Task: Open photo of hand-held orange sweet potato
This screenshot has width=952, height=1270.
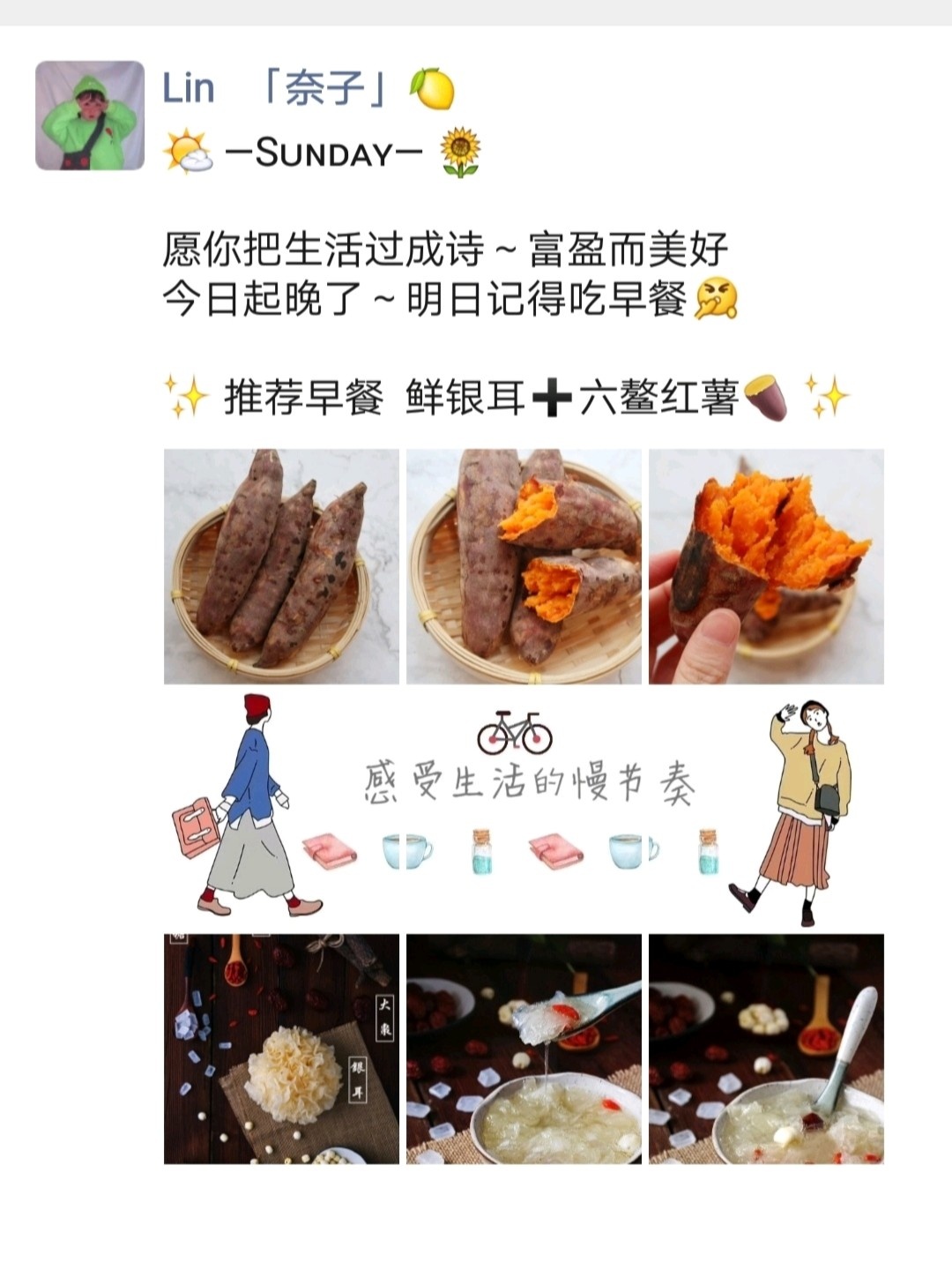Action: click(766, 566)
